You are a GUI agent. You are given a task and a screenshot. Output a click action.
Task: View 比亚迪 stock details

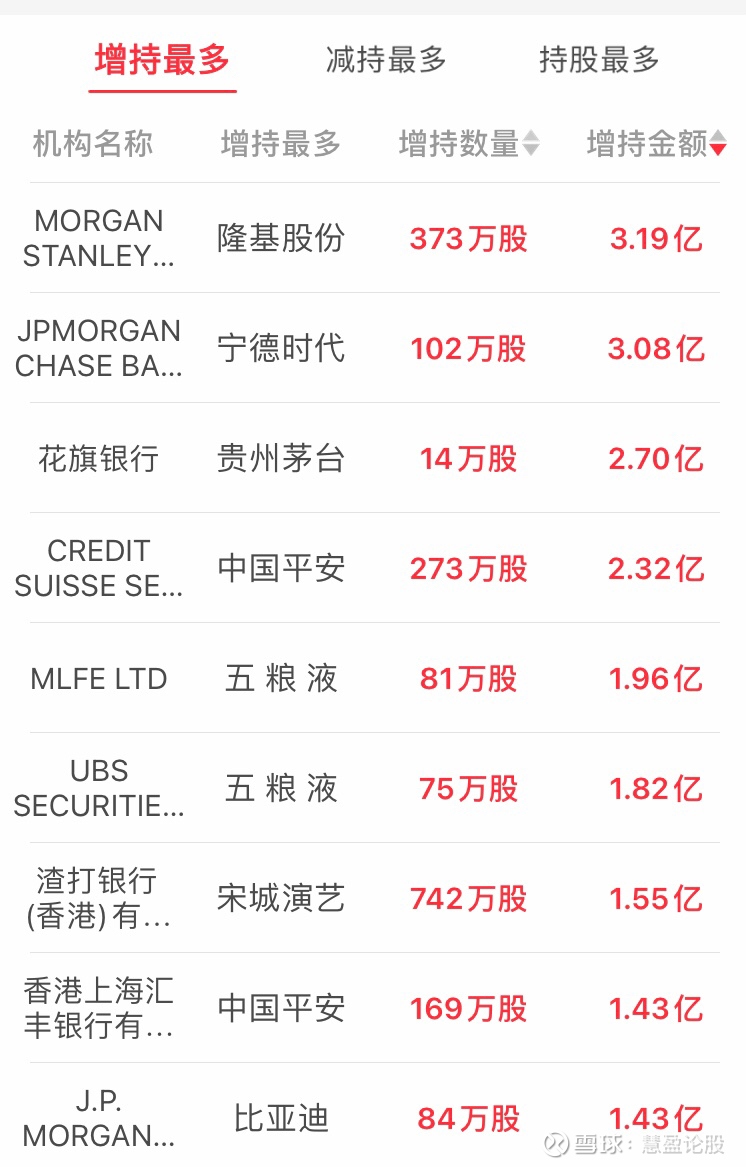tap(281, 1118)
